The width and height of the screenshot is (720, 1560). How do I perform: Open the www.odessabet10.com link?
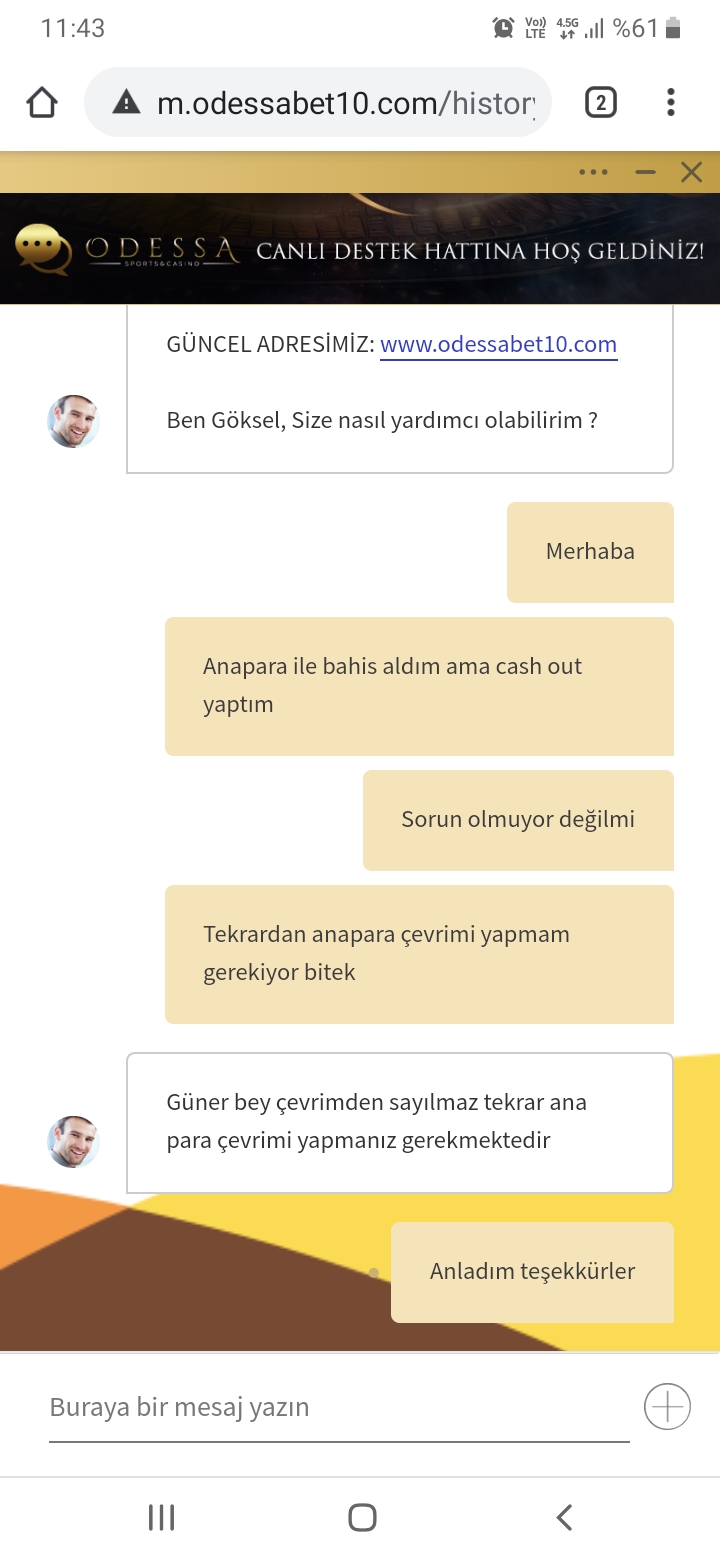[x=498, y=344]
